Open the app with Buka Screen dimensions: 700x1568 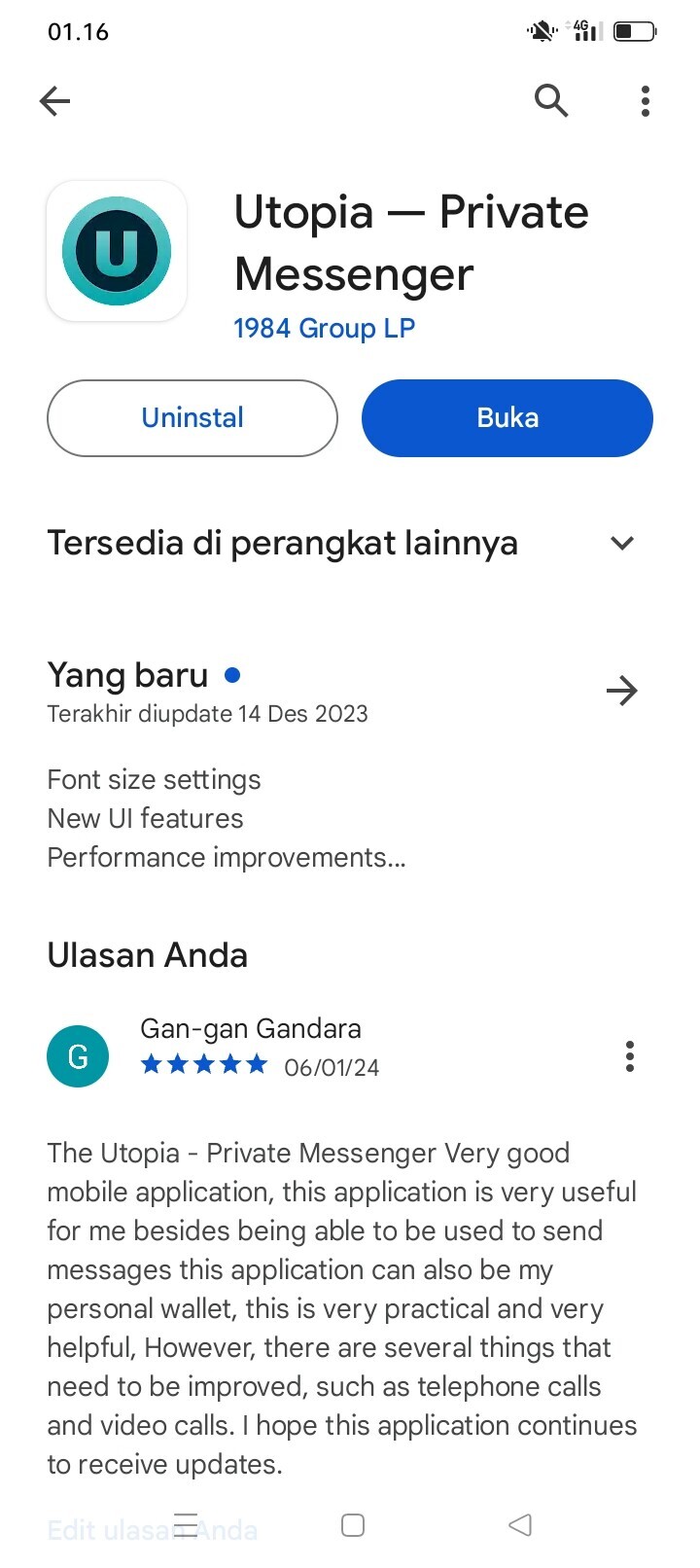click(507, 418)
